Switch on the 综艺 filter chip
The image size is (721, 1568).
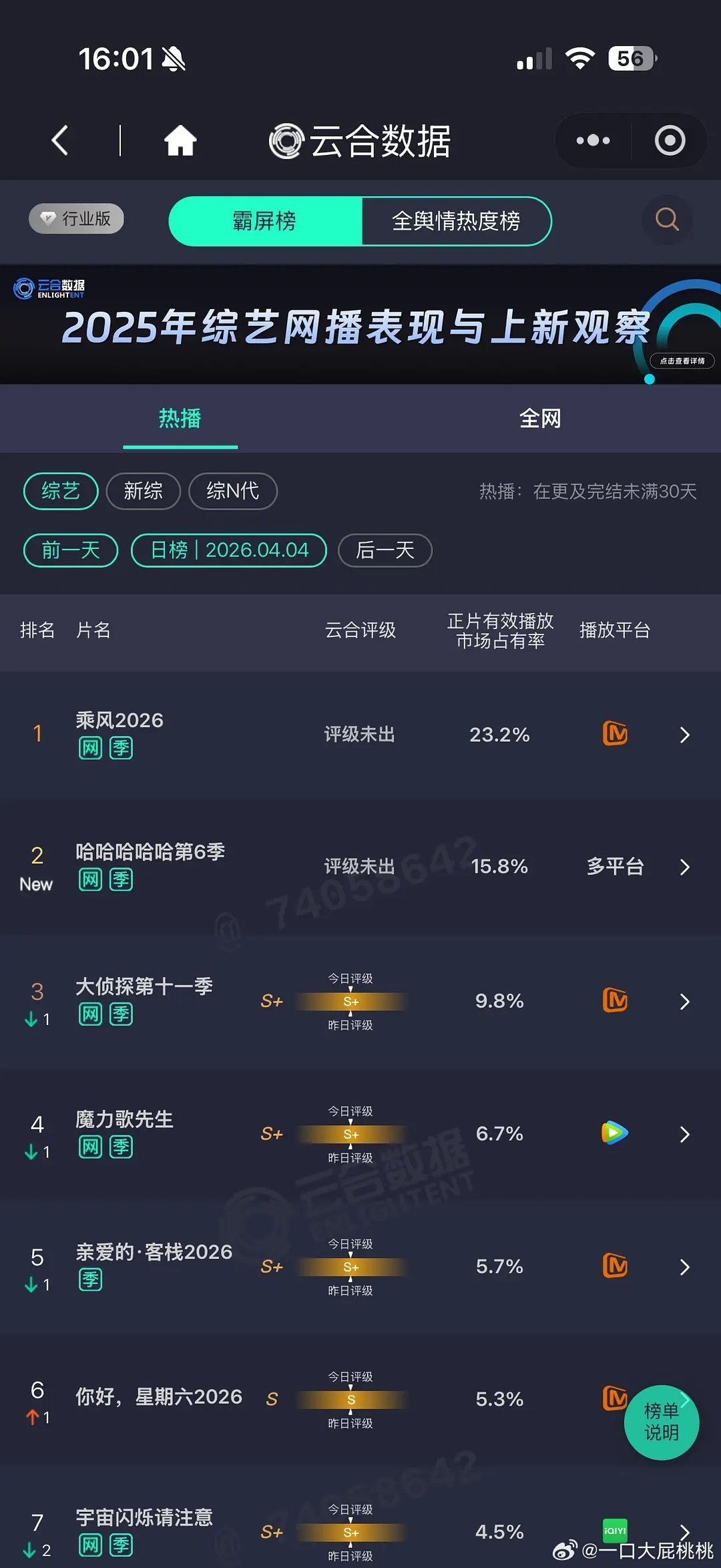click(x=59, y=491)
